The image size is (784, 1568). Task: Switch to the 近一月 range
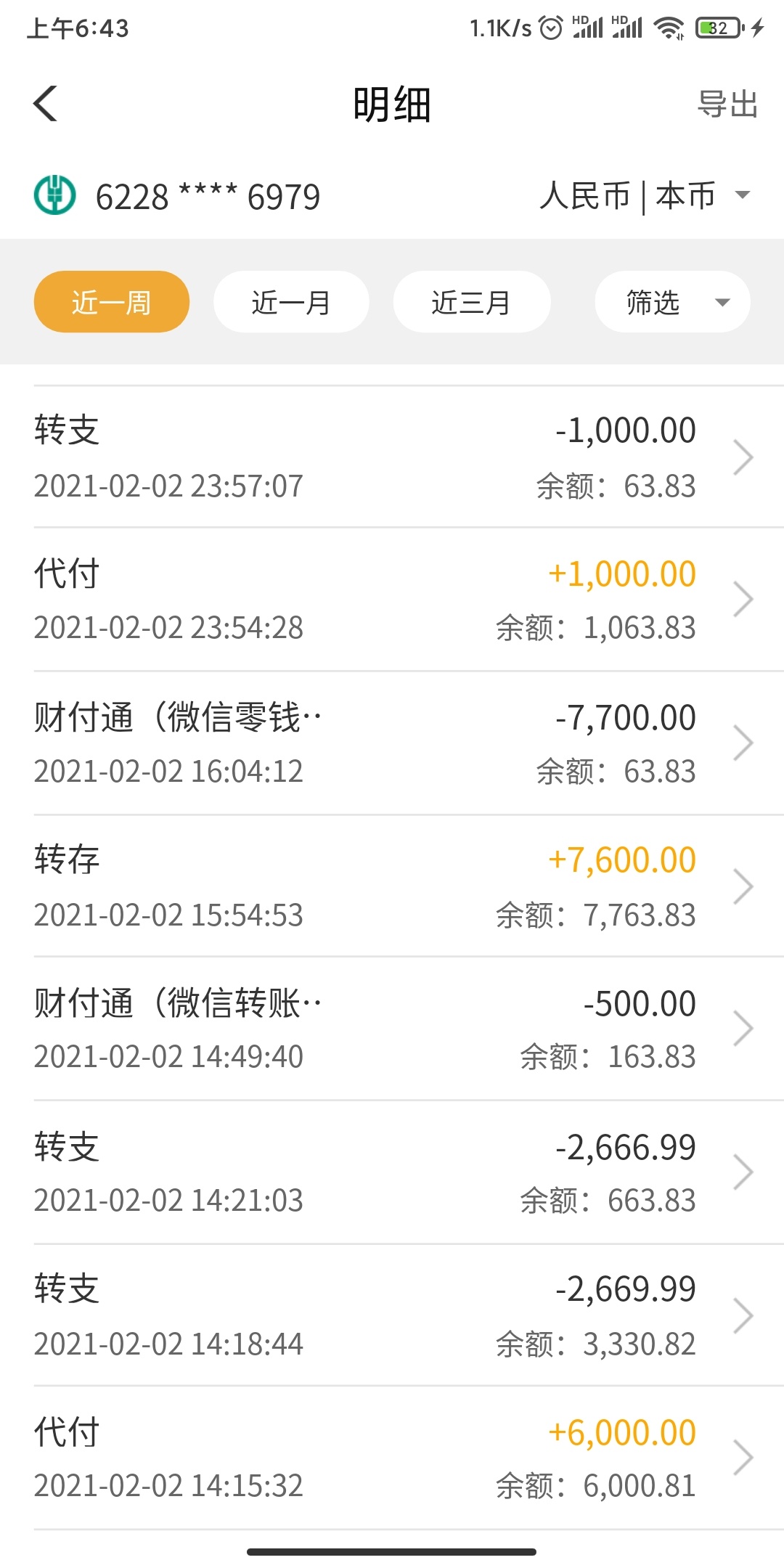pyautogui.click(x=291, y=302)
